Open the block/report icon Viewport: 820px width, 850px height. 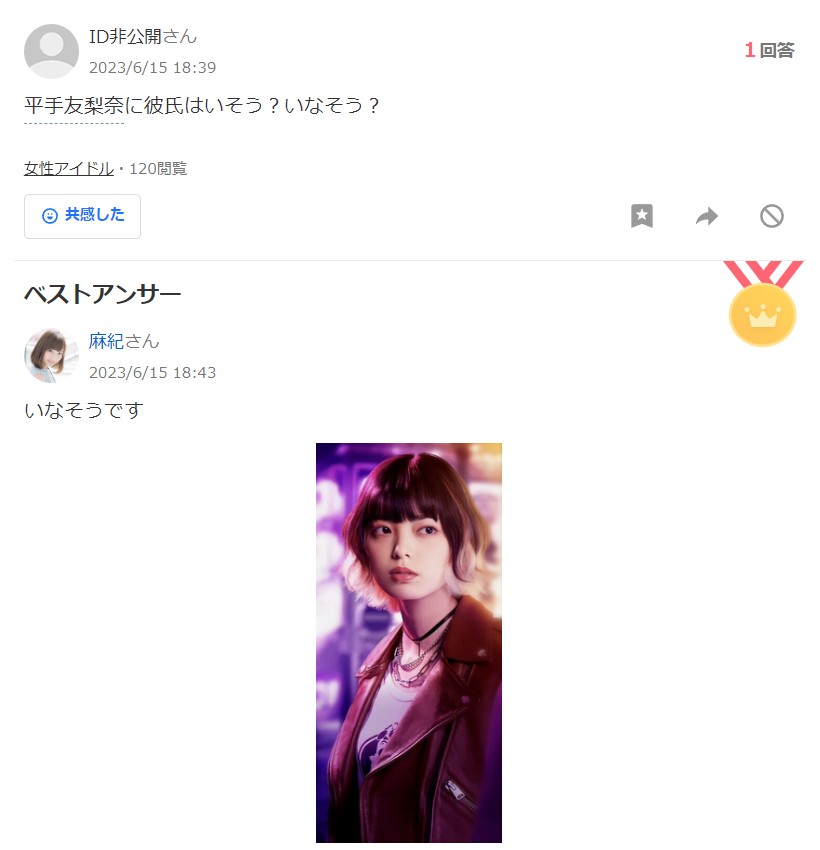coord(771,216)
